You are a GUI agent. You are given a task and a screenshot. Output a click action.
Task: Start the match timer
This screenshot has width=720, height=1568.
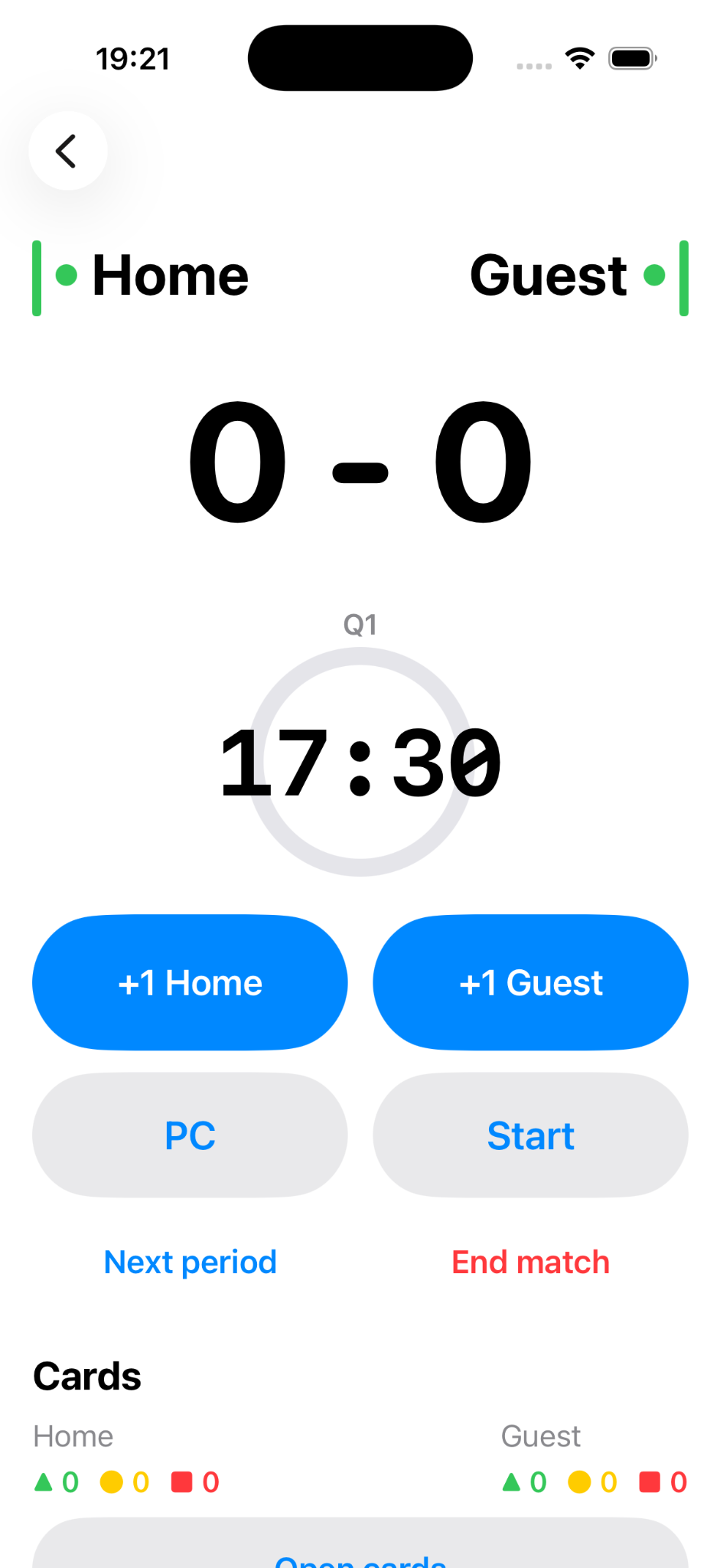point(530,1135)
